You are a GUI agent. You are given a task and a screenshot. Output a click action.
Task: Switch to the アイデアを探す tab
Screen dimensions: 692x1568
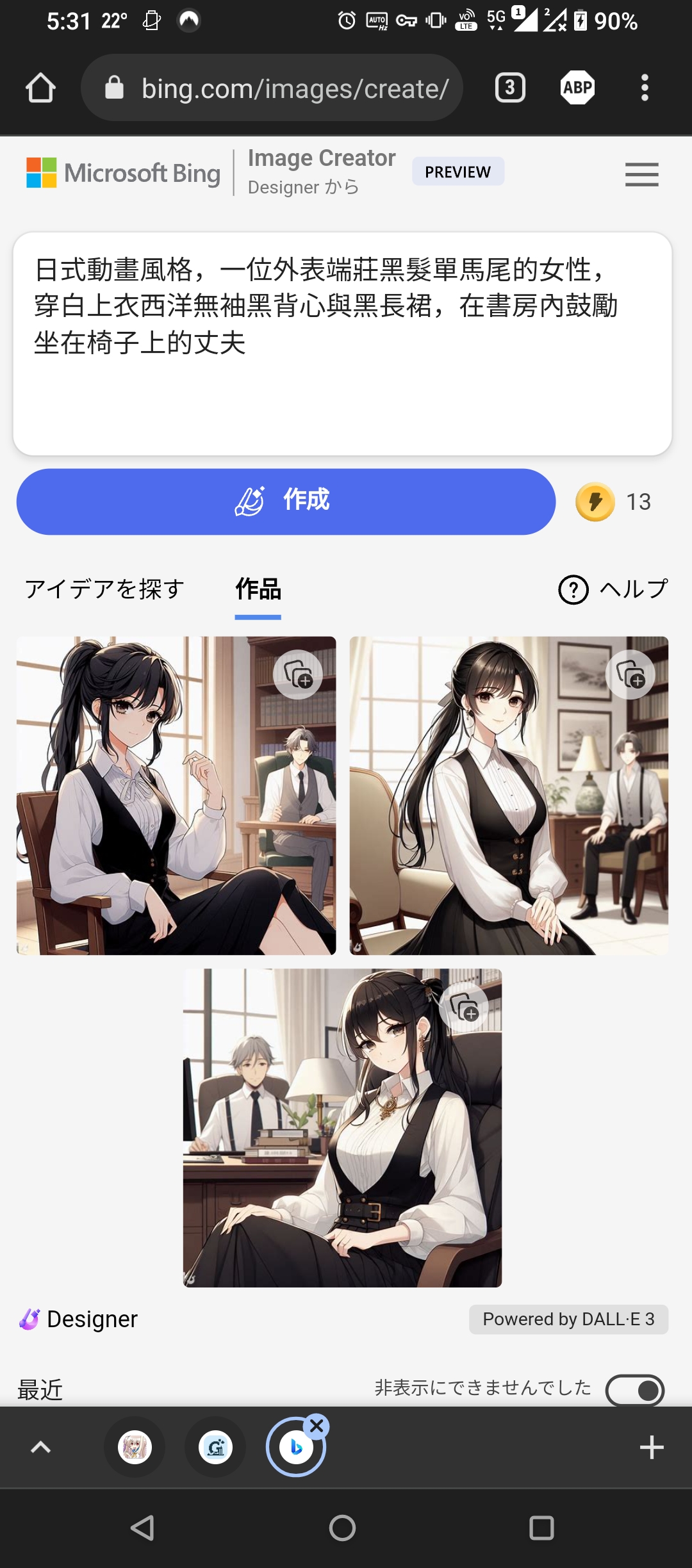pyautogui.click(x=104, y=589)
